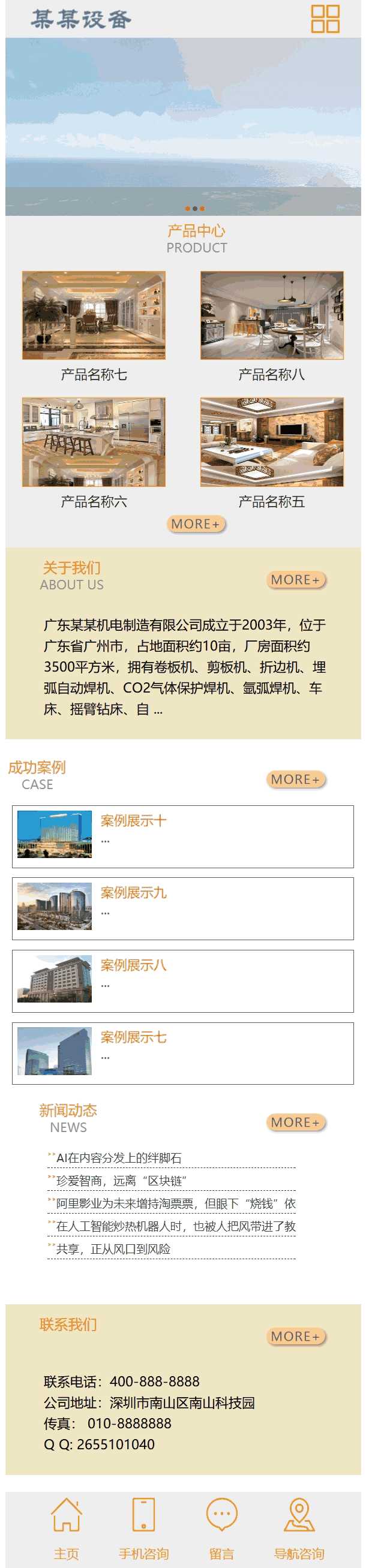This screenshot has height=1568, width=366.
Task: Read news AI在内容分发上的绊脚石
Action: 119,1158
